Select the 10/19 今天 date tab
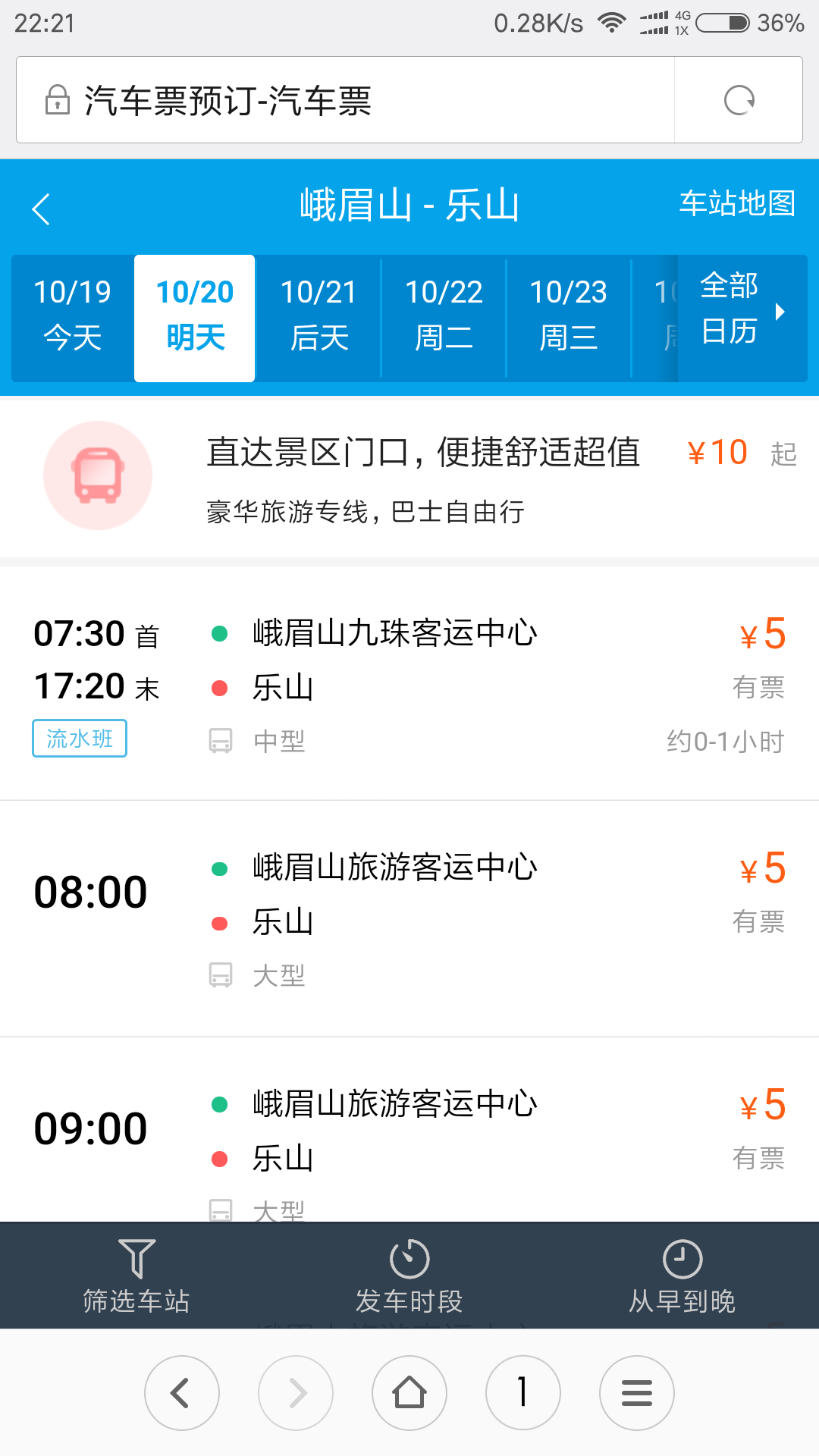 click(73, 315)
